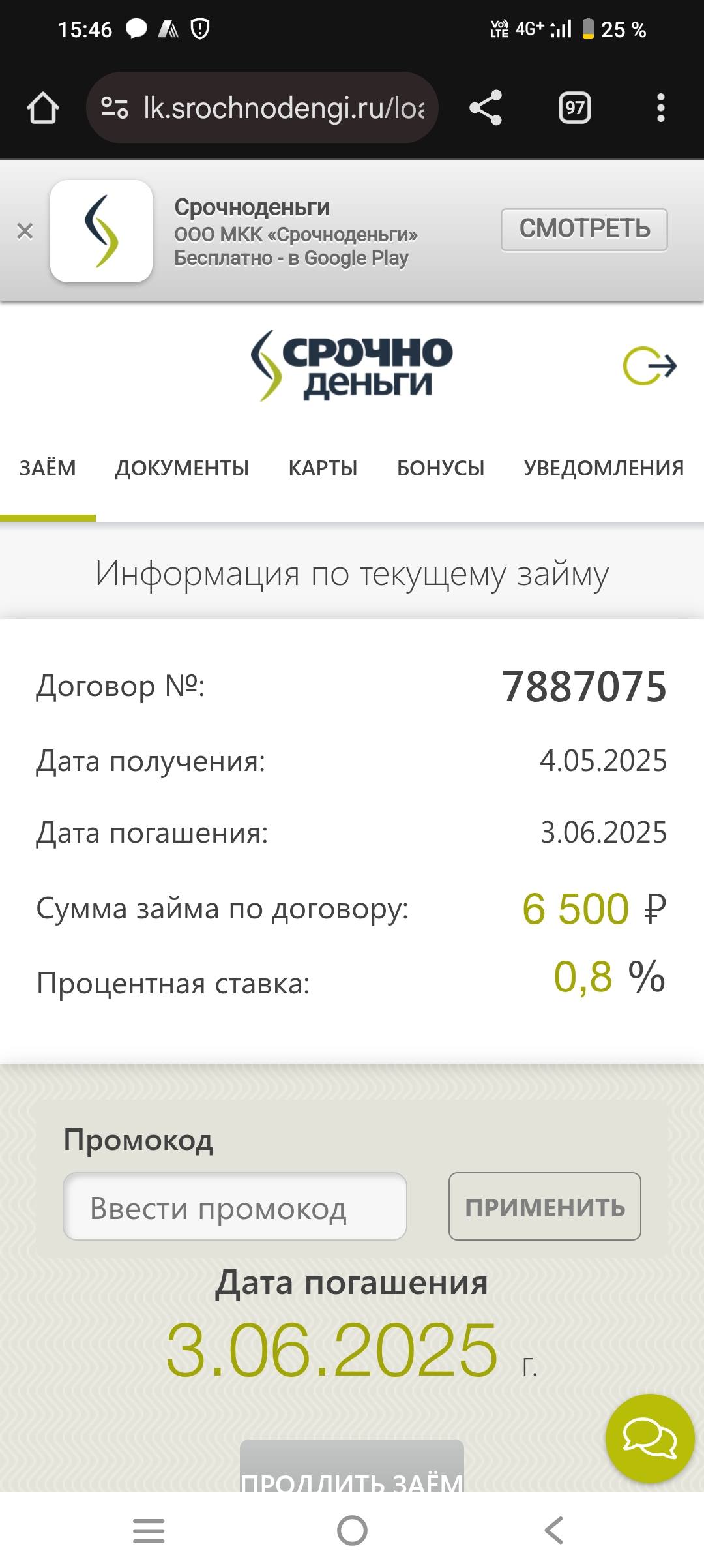The image size is (704, 1568).
Task: Dismiss the Срочноденьги app banner
Action: [x=25, y=231]
